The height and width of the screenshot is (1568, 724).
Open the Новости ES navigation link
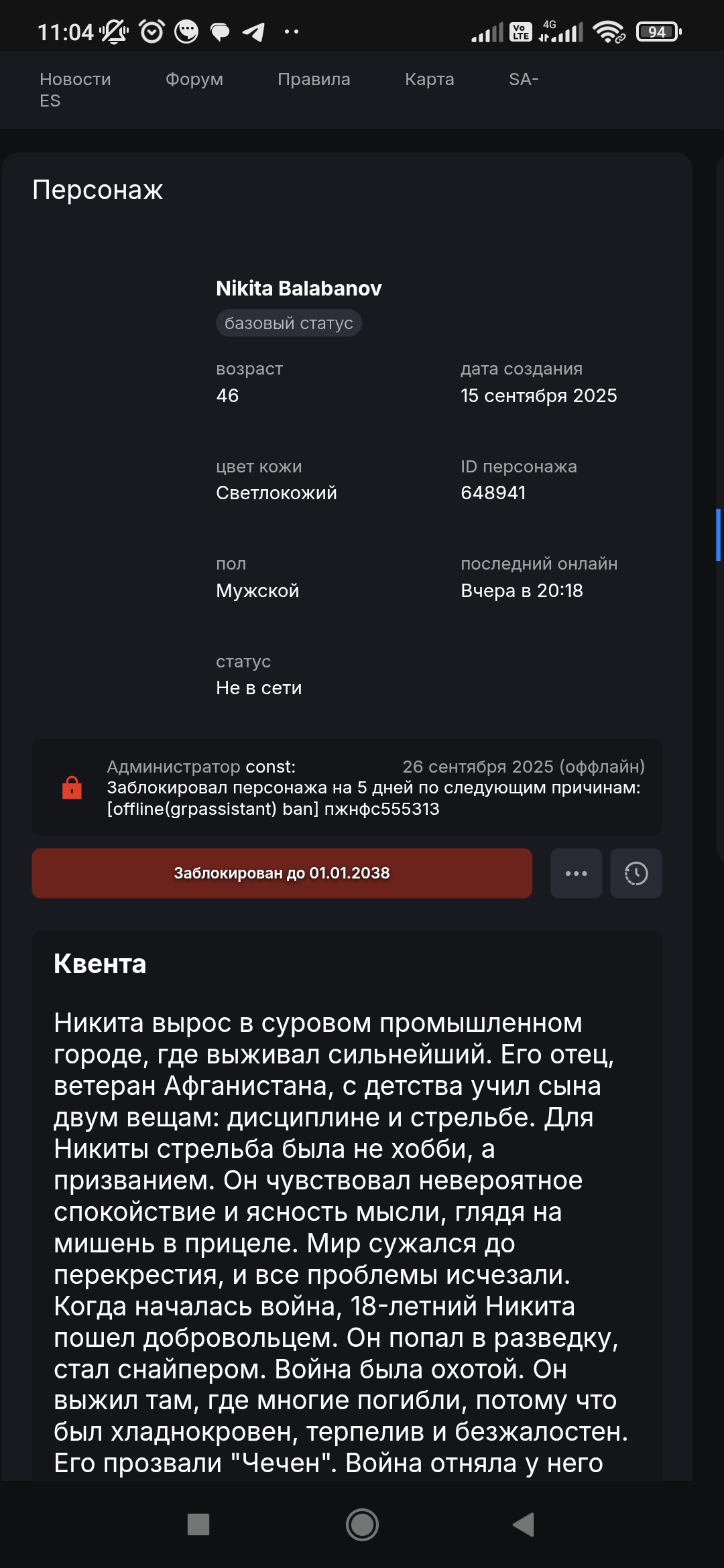[75, 90]
